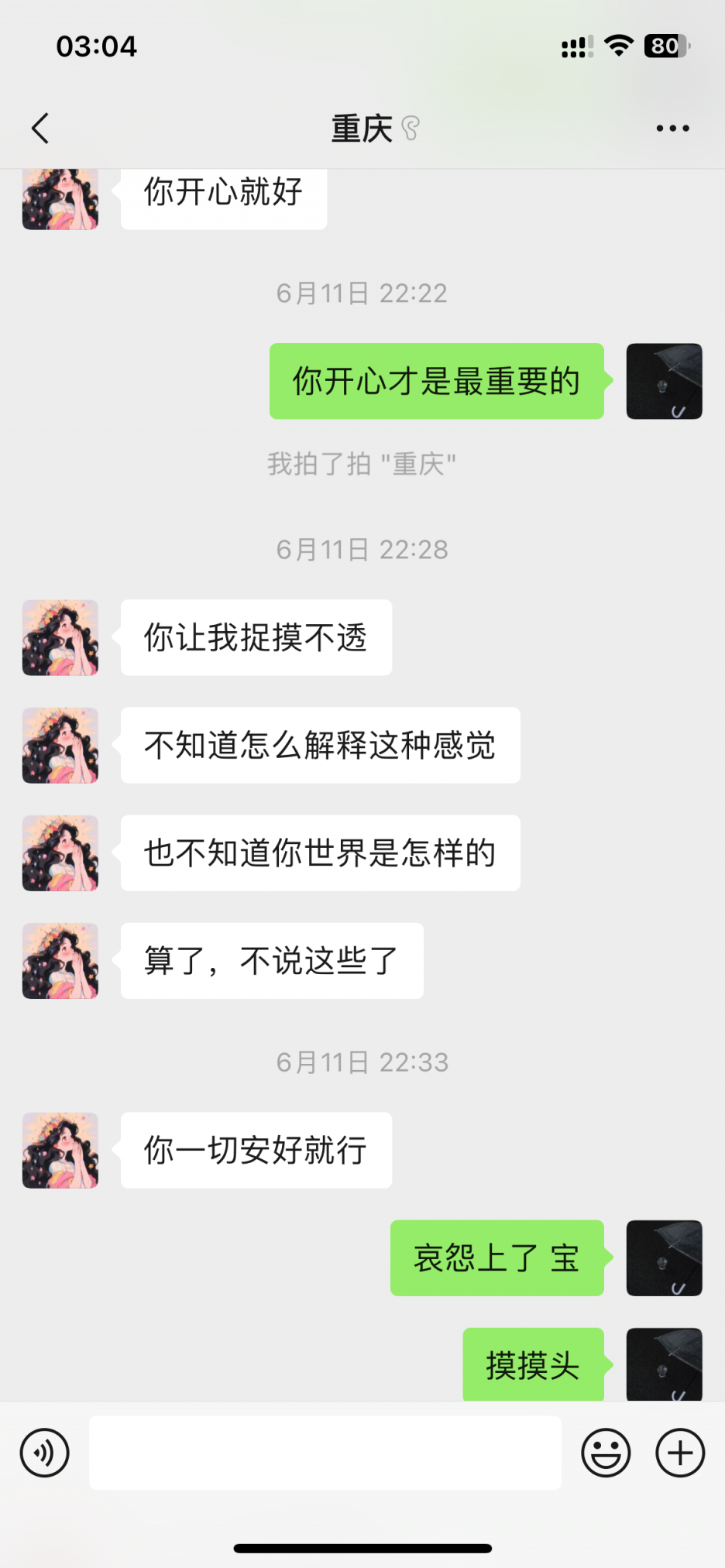Open the emoji sticker panel

pyautogui.click(x=606, y=1453)
